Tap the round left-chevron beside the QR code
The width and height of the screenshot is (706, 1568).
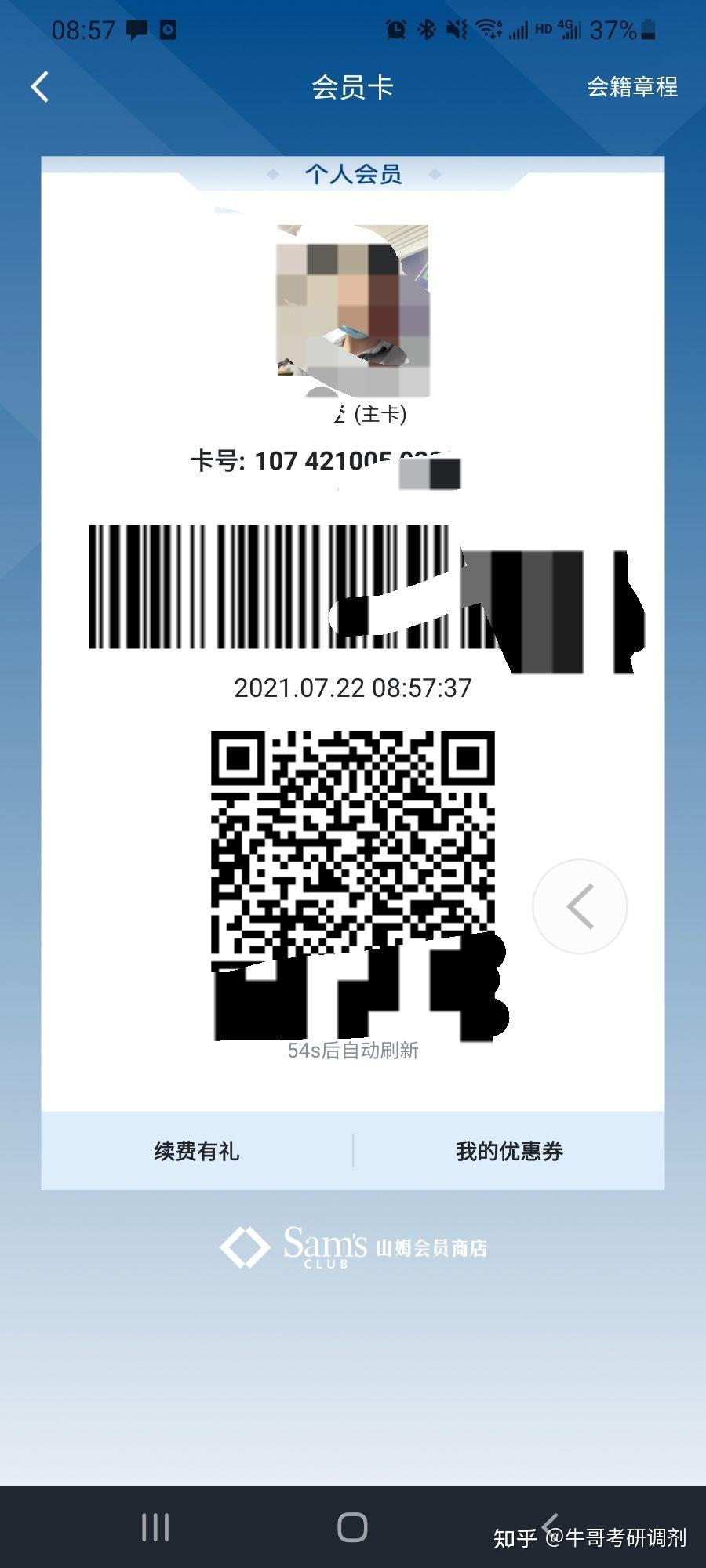coord(580,906)
